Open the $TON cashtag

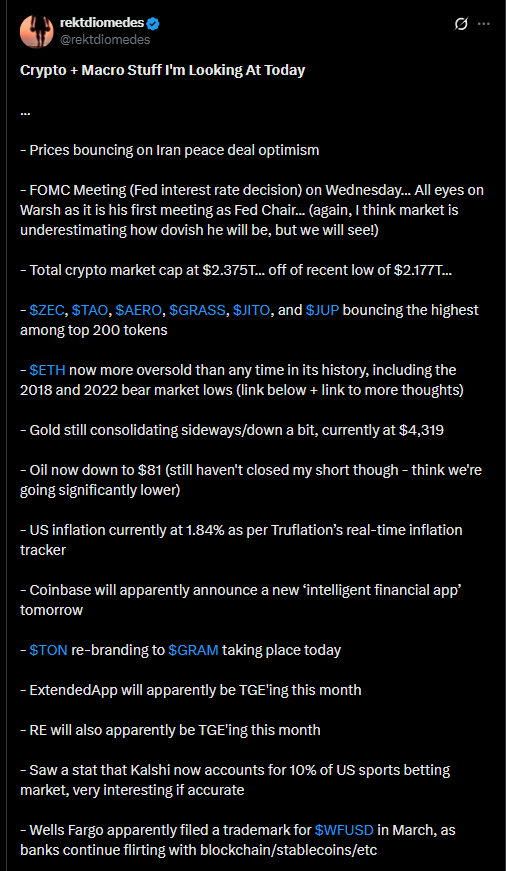pyautogui.click(x=48, y=650)
